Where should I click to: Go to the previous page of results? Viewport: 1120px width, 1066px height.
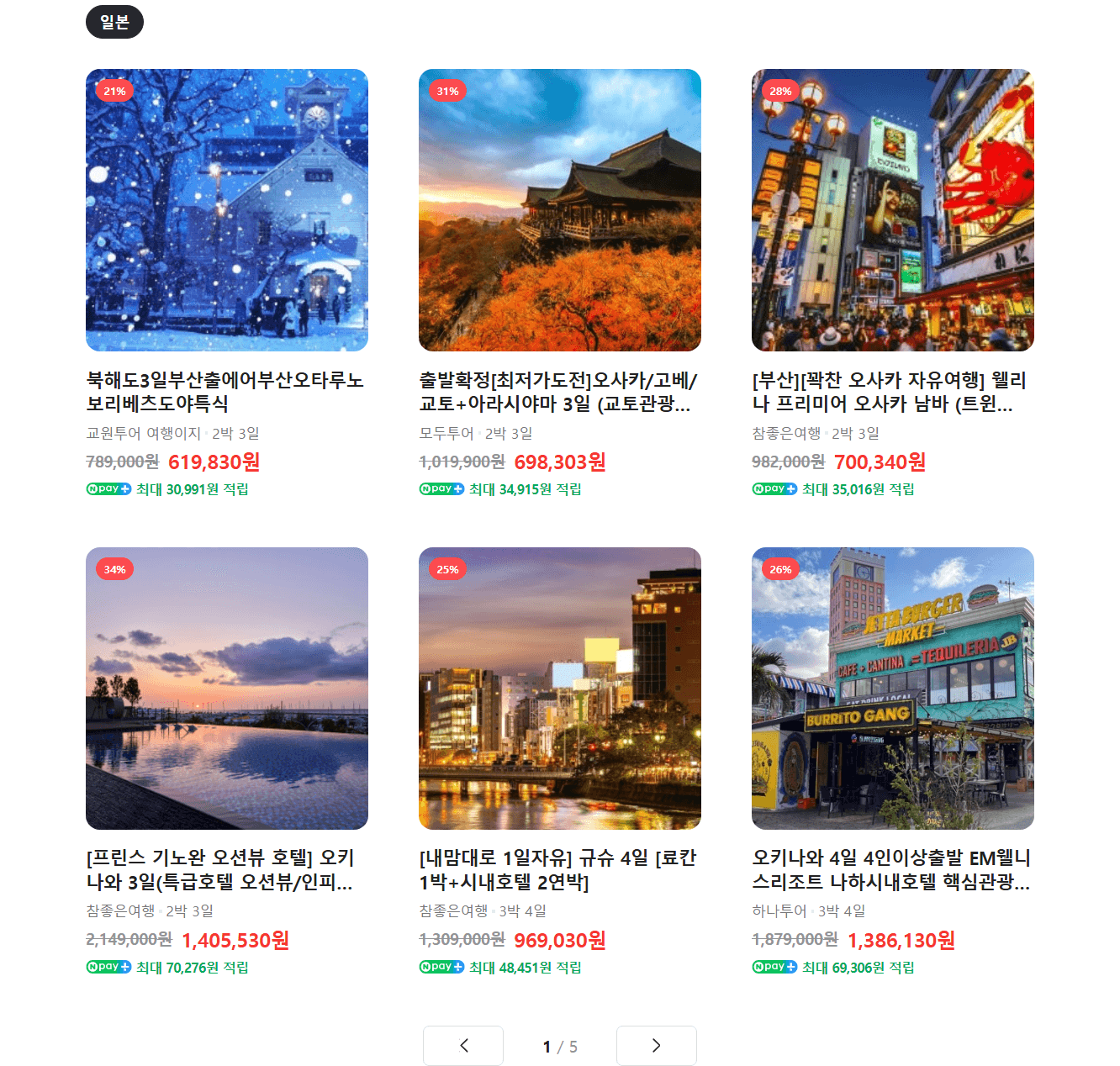[463, 1045]
